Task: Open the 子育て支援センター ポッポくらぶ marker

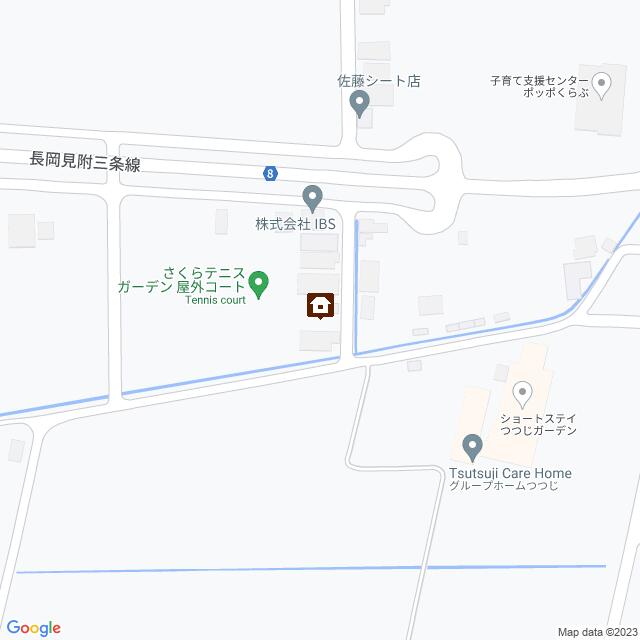Action: click(x=601, y=85)
